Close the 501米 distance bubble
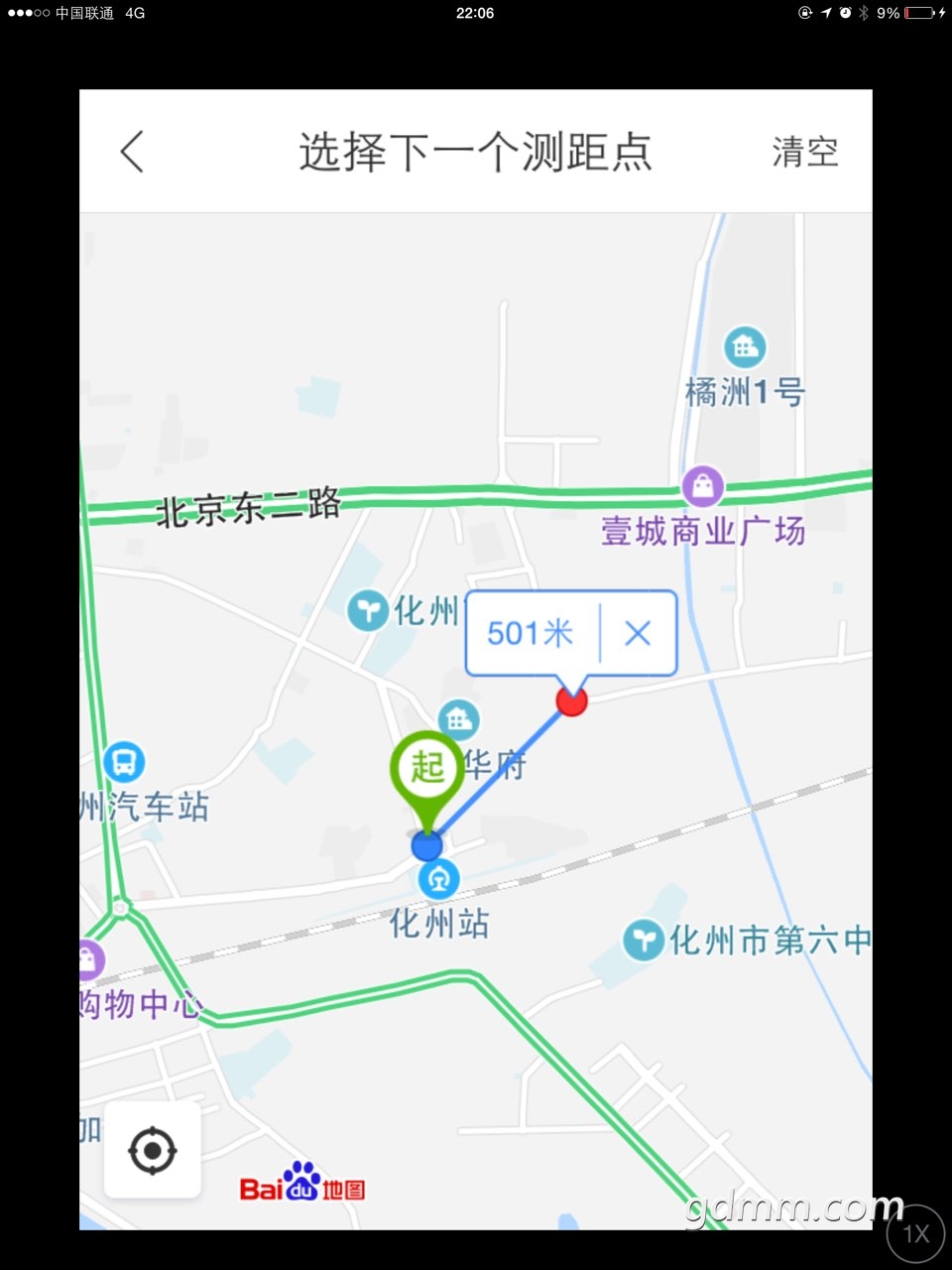The image size is (952, 1270). [x=638, y=633]
